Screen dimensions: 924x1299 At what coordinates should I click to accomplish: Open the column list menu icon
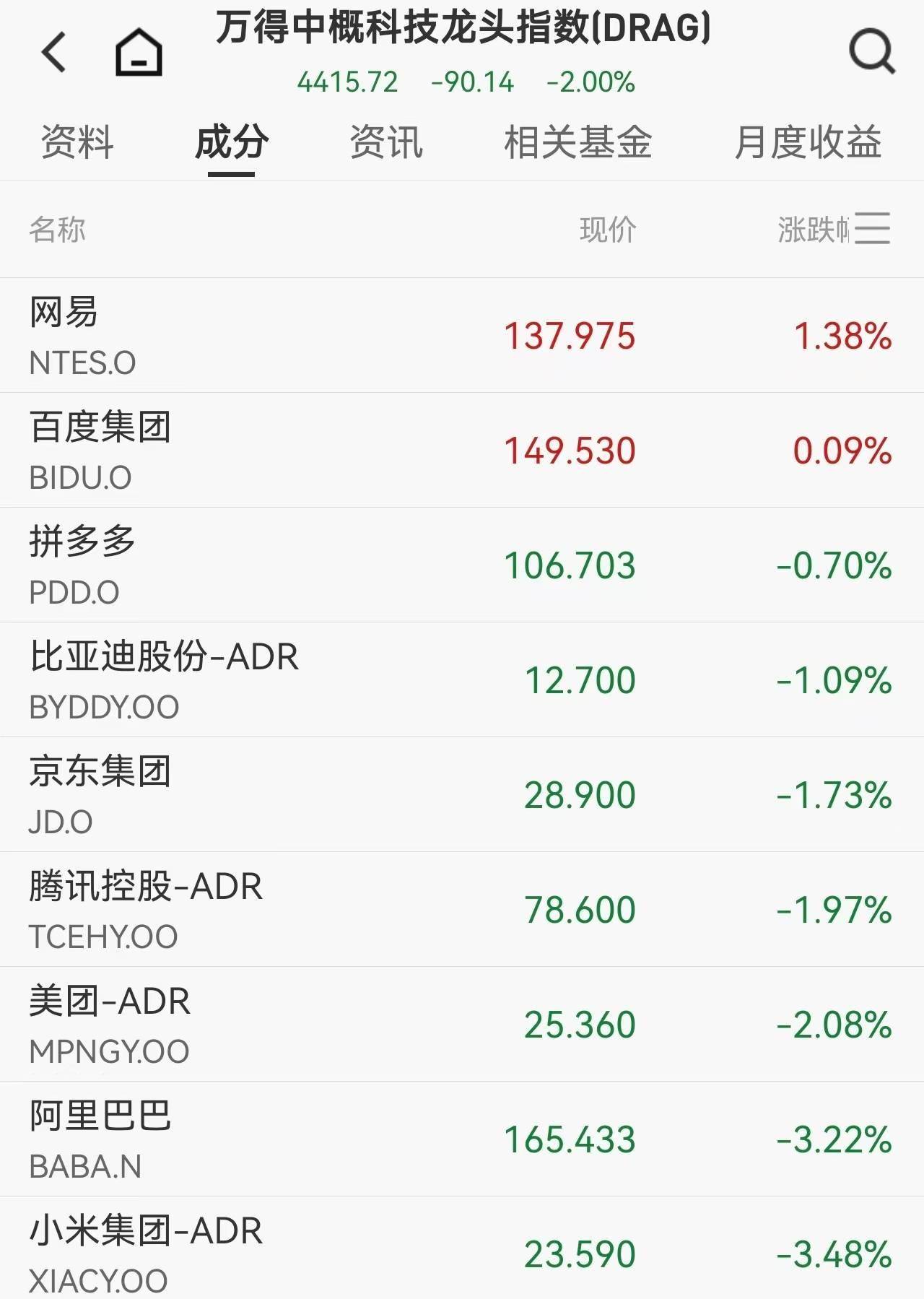tap(872, 229)
